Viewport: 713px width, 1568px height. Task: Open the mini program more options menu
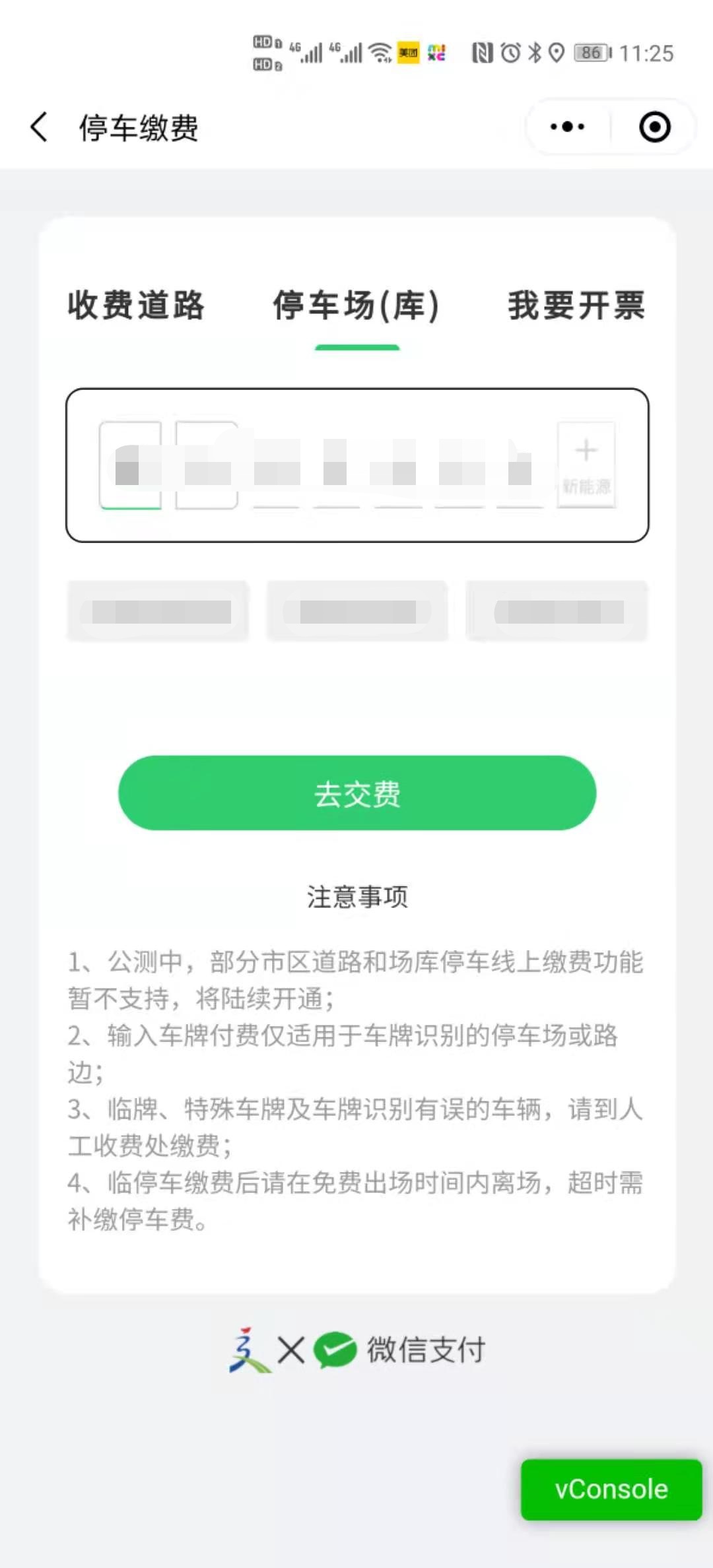pos(568,127)
